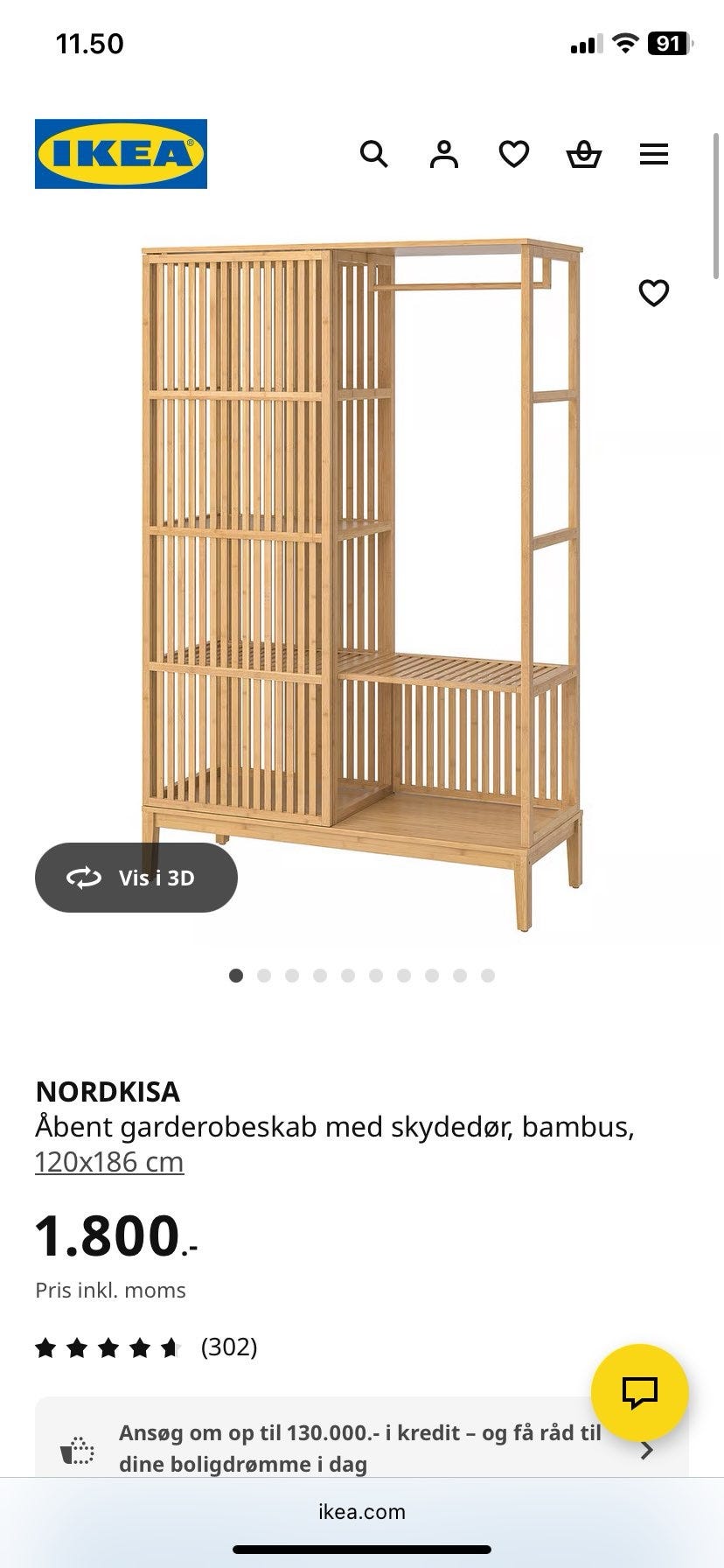Open the ikea.com footer link
The image size is (724, 1568).
[x=362, y=1511]
